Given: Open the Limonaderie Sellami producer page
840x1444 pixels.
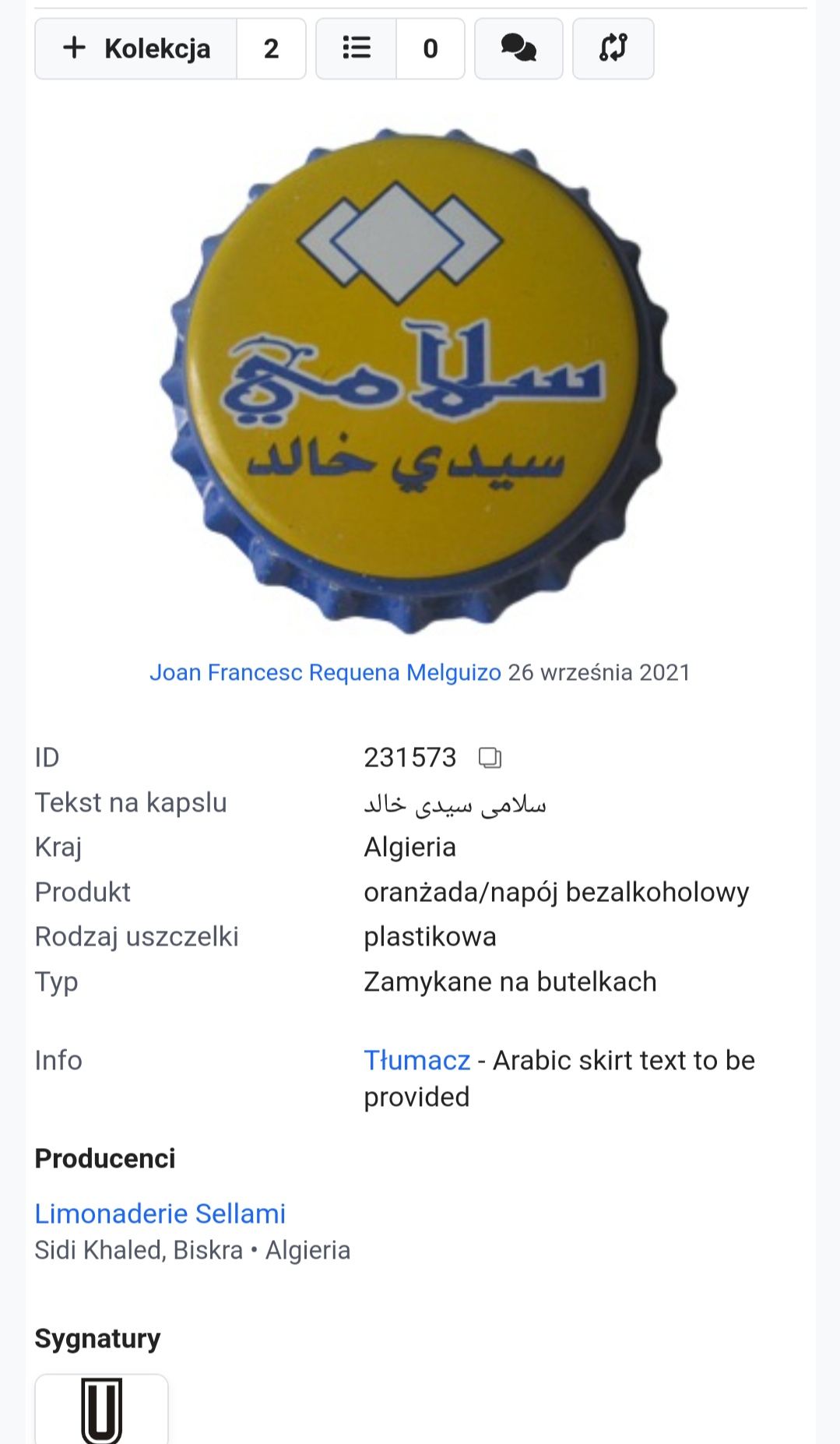Looking at the screenshot, I should 160,1213.
